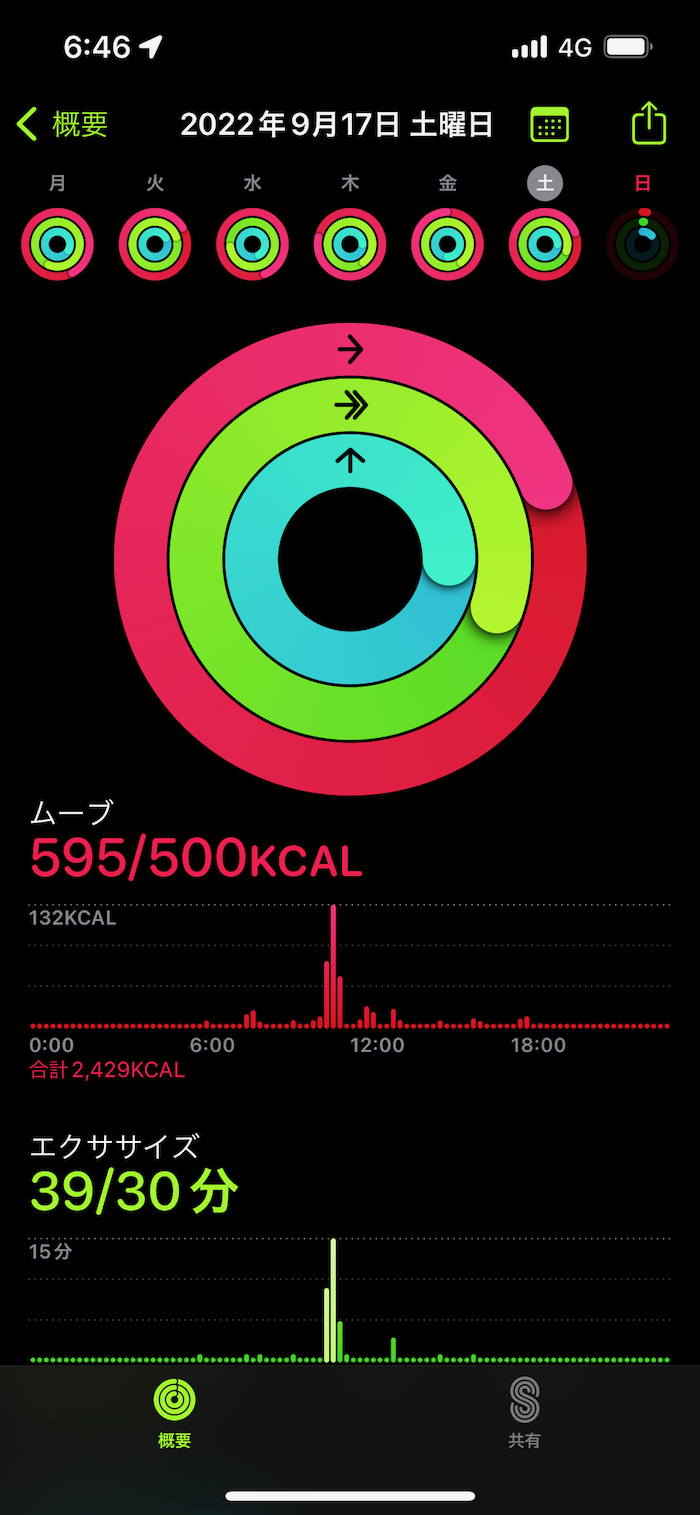
Task: Select Sunday (日) activity rings
Action: [642, 244]
